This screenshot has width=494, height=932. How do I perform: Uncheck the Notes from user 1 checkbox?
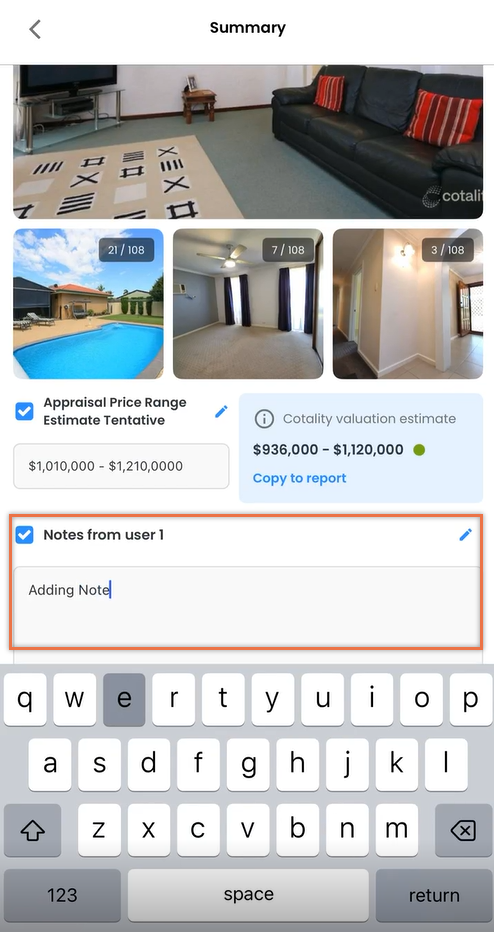point(24,535)
